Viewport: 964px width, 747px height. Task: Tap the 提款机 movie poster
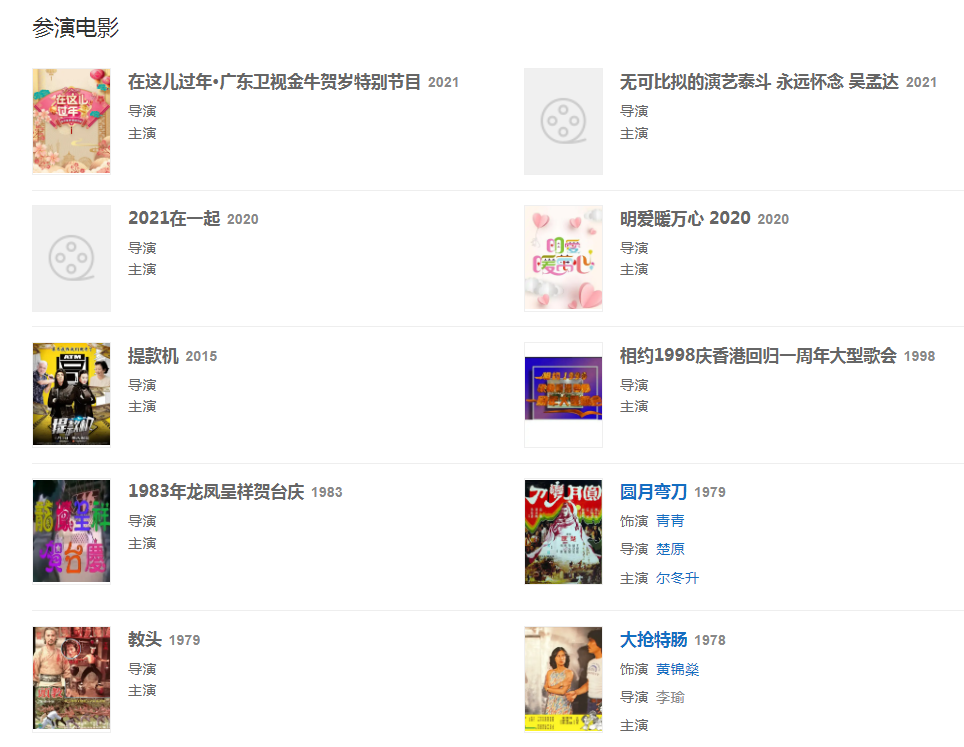click(x=71, y=394)
